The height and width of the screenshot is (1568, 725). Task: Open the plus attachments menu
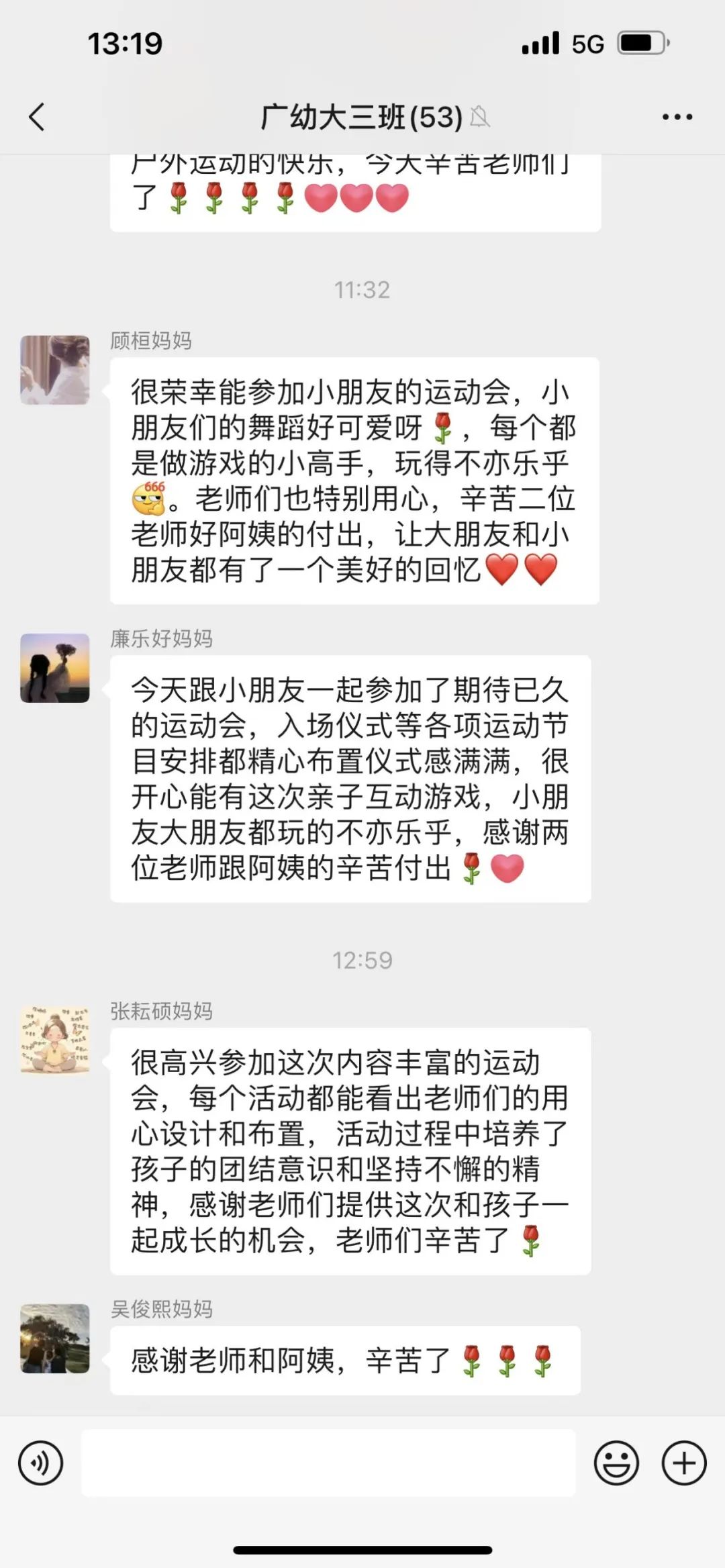pos(684,1463)
